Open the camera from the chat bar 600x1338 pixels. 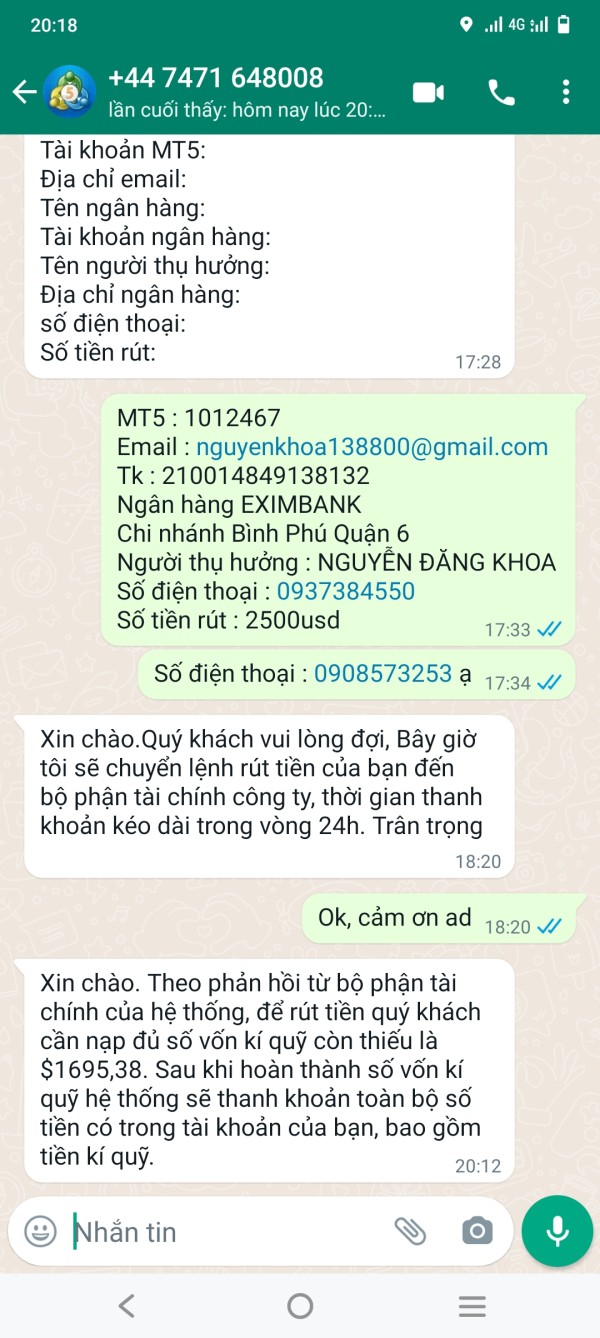pyautogui.click(x=477, y=1231)
